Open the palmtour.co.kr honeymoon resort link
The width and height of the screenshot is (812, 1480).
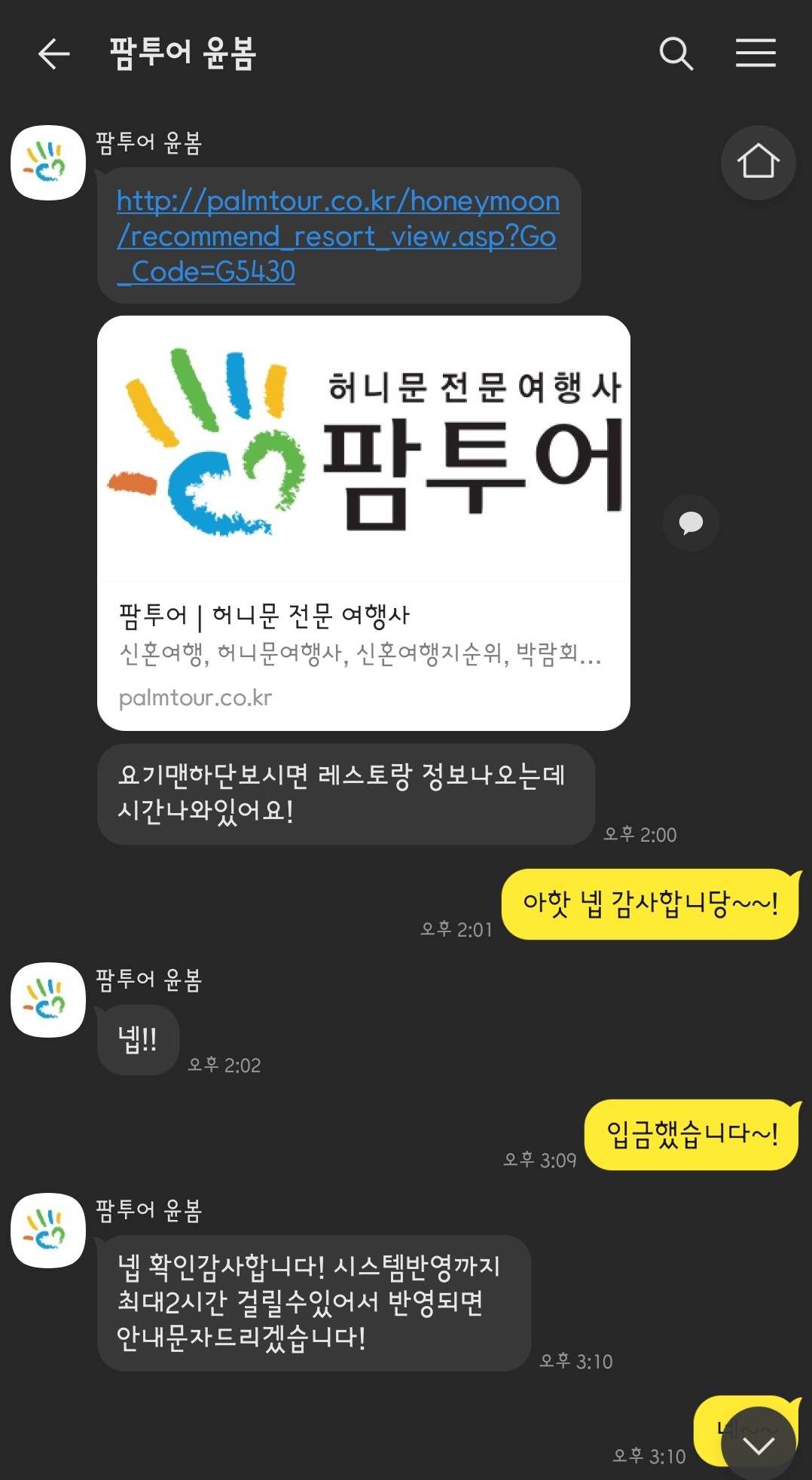click(x=337, y=236)
